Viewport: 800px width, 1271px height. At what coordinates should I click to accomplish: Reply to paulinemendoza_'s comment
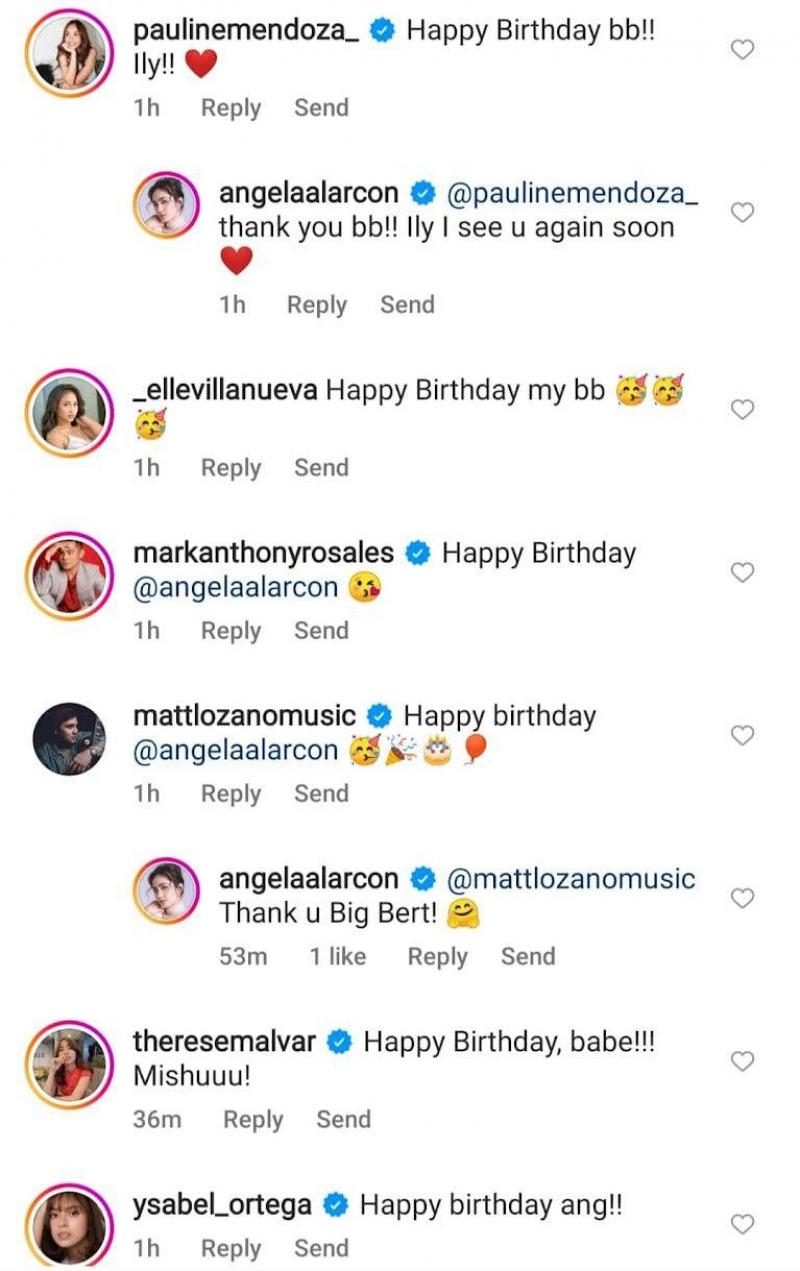point(230,108)
